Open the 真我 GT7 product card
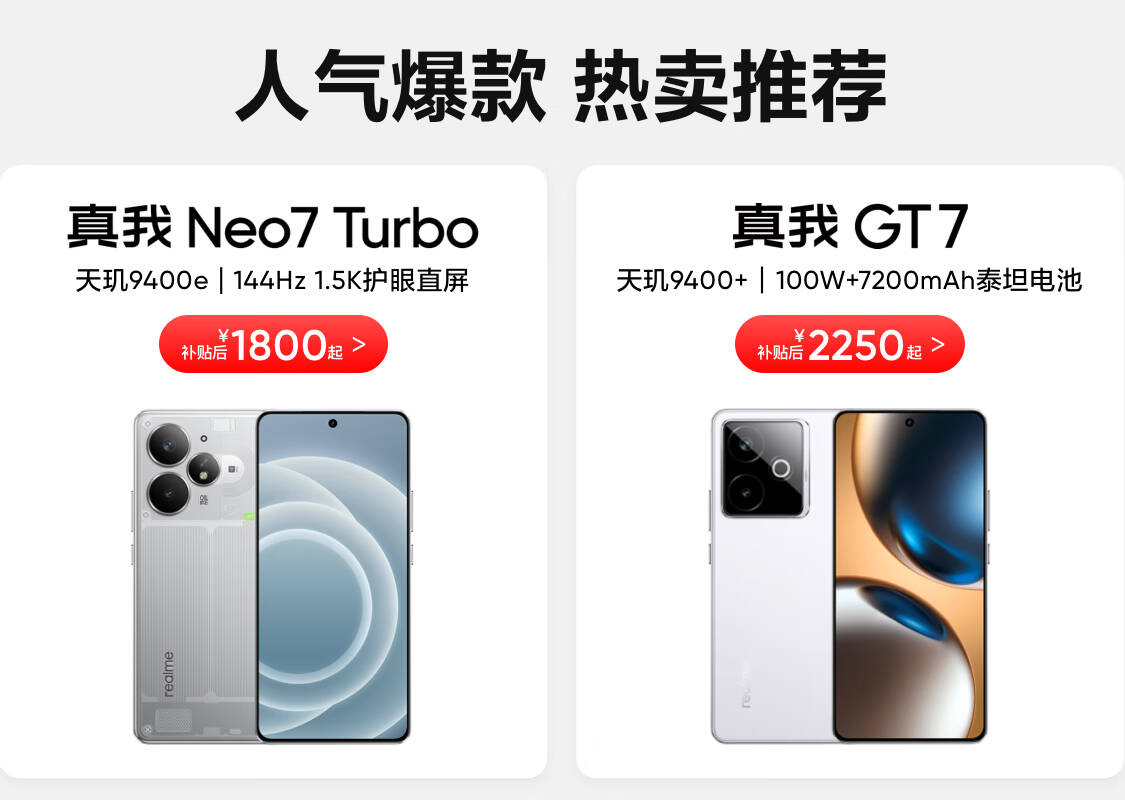The width and height of the screenshot is (1125, 800). point(850,471)
